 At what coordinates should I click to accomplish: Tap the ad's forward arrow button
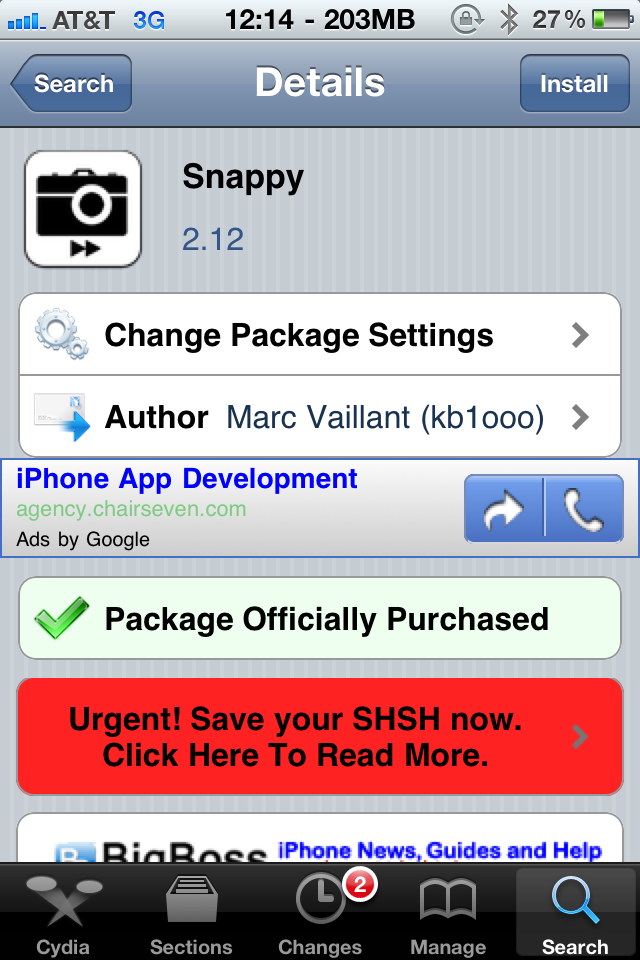tap(504, 508)
